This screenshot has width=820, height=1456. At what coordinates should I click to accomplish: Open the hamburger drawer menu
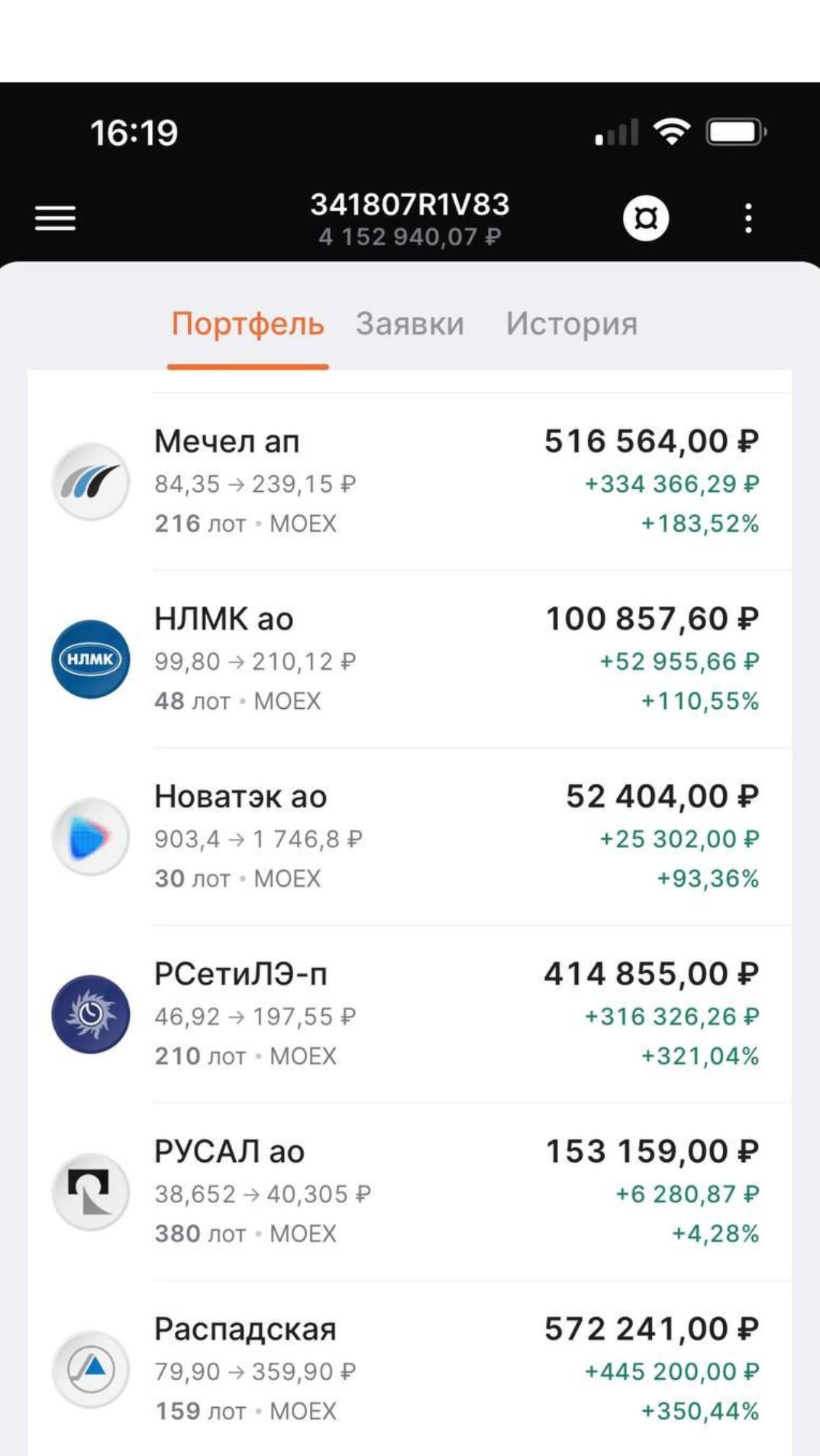55,218
